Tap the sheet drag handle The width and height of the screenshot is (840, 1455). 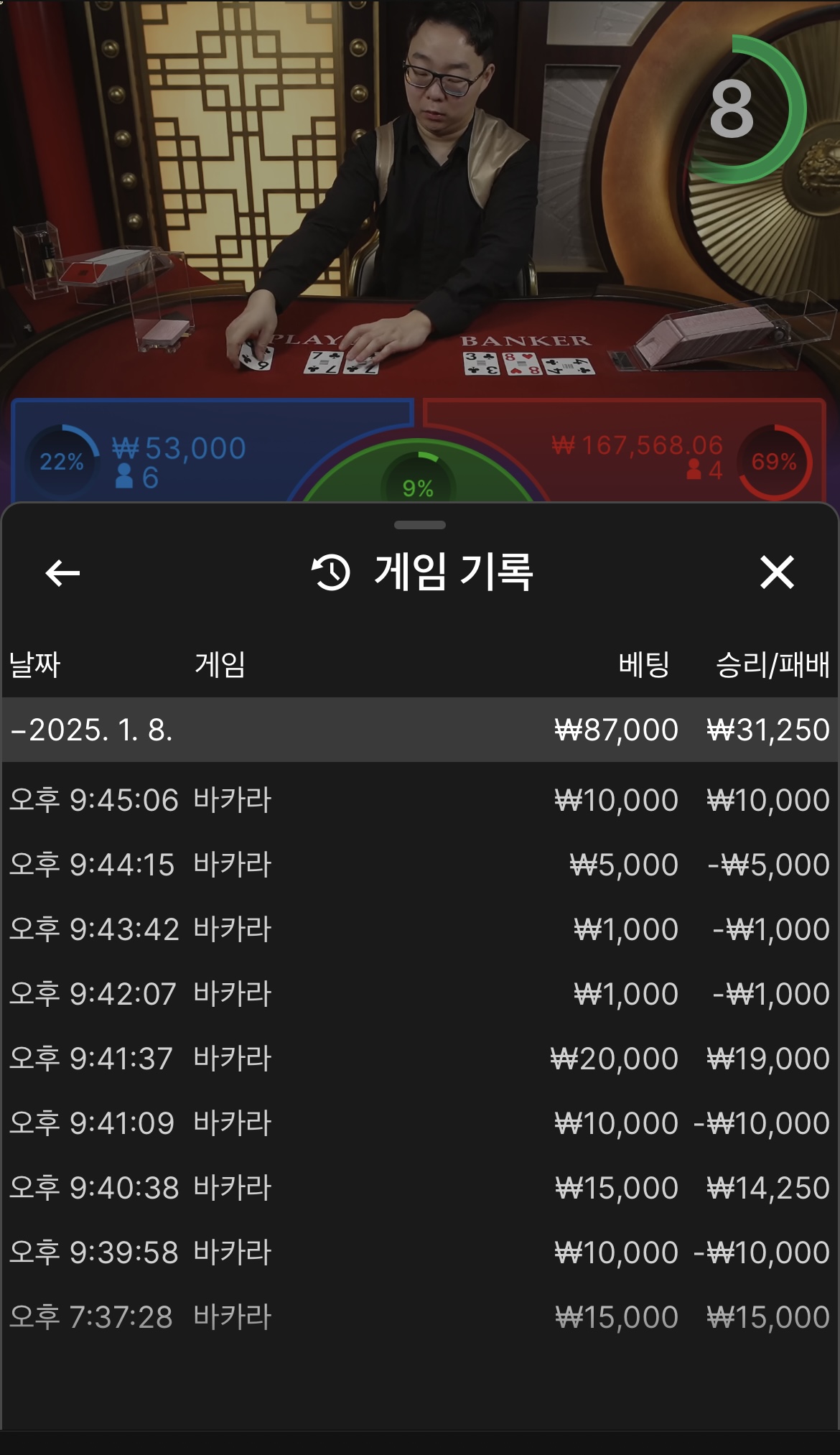tap(420, 525)
